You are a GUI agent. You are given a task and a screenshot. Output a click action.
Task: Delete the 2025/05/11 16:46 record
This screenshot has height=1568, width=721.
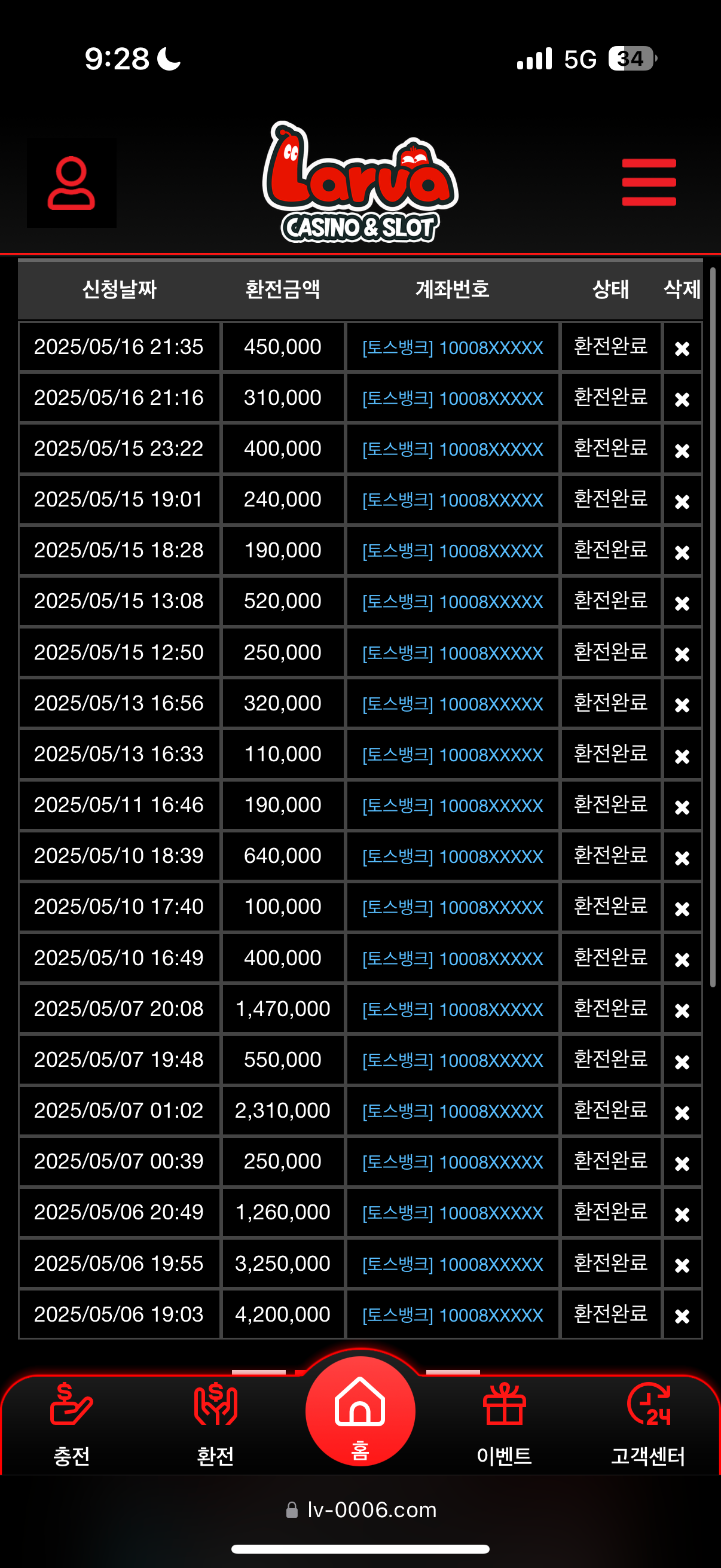point(682,807)
